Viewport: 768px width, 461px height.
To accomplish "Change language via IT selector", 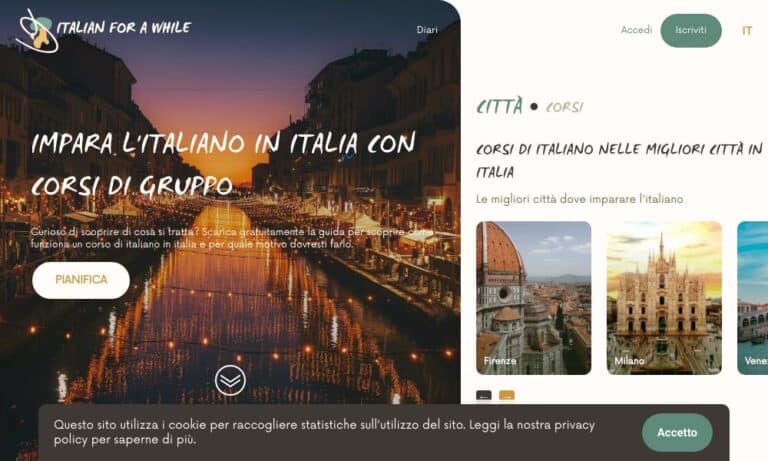I will click(x=746, y=31).
